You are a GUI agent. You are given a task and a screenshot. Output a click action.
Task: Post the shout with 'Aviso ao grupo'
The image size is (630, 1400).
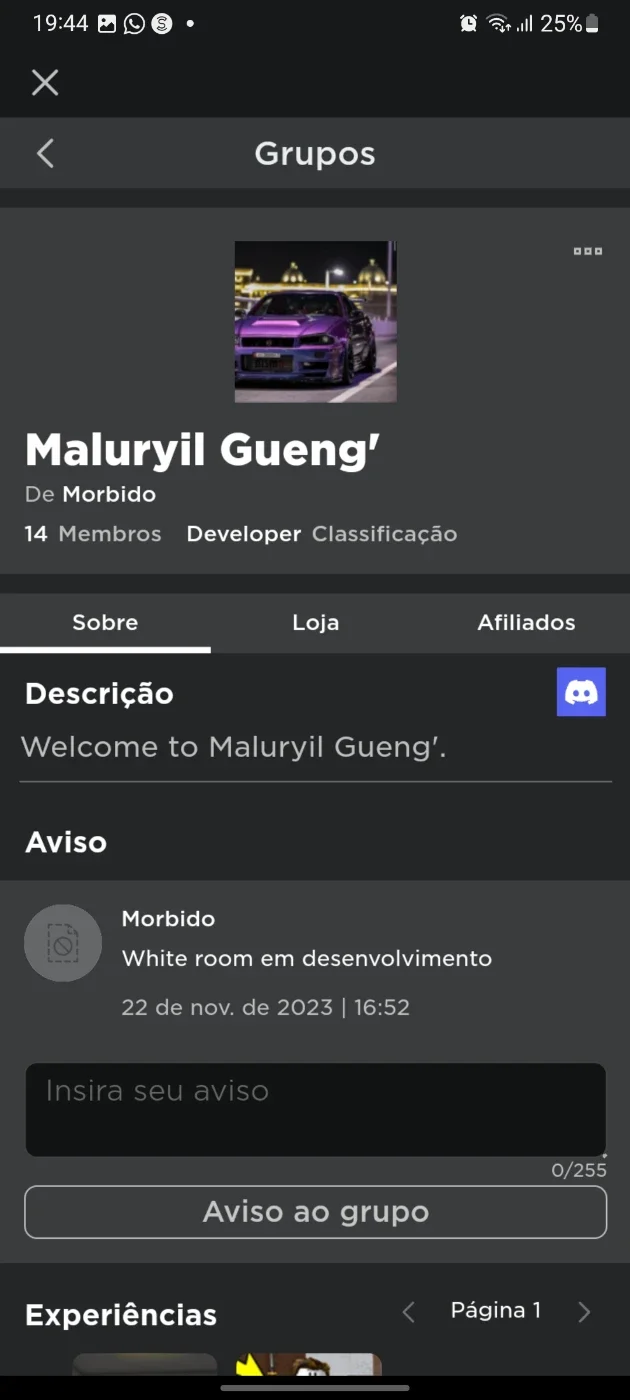(x=316, y=1212)
